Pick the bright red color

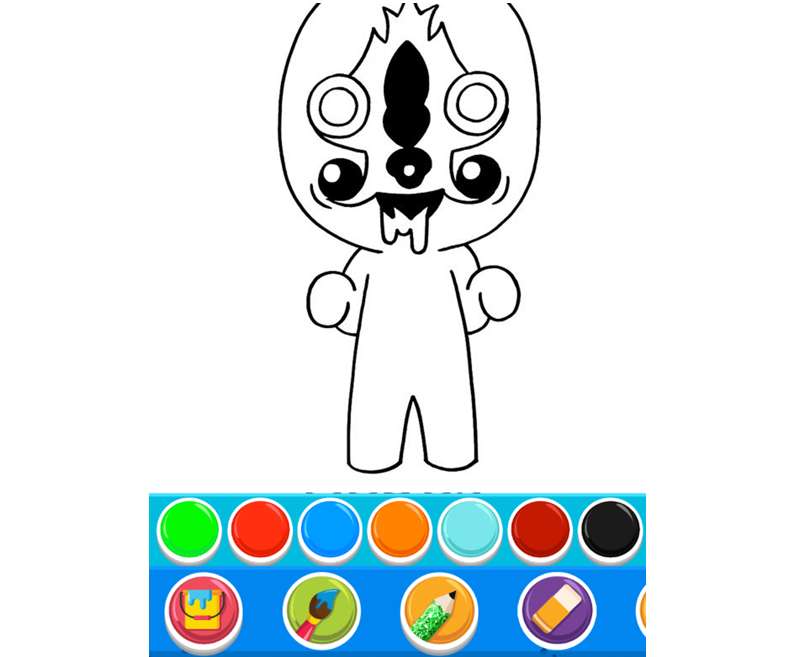pyautogui.click(x=260, y=529)
